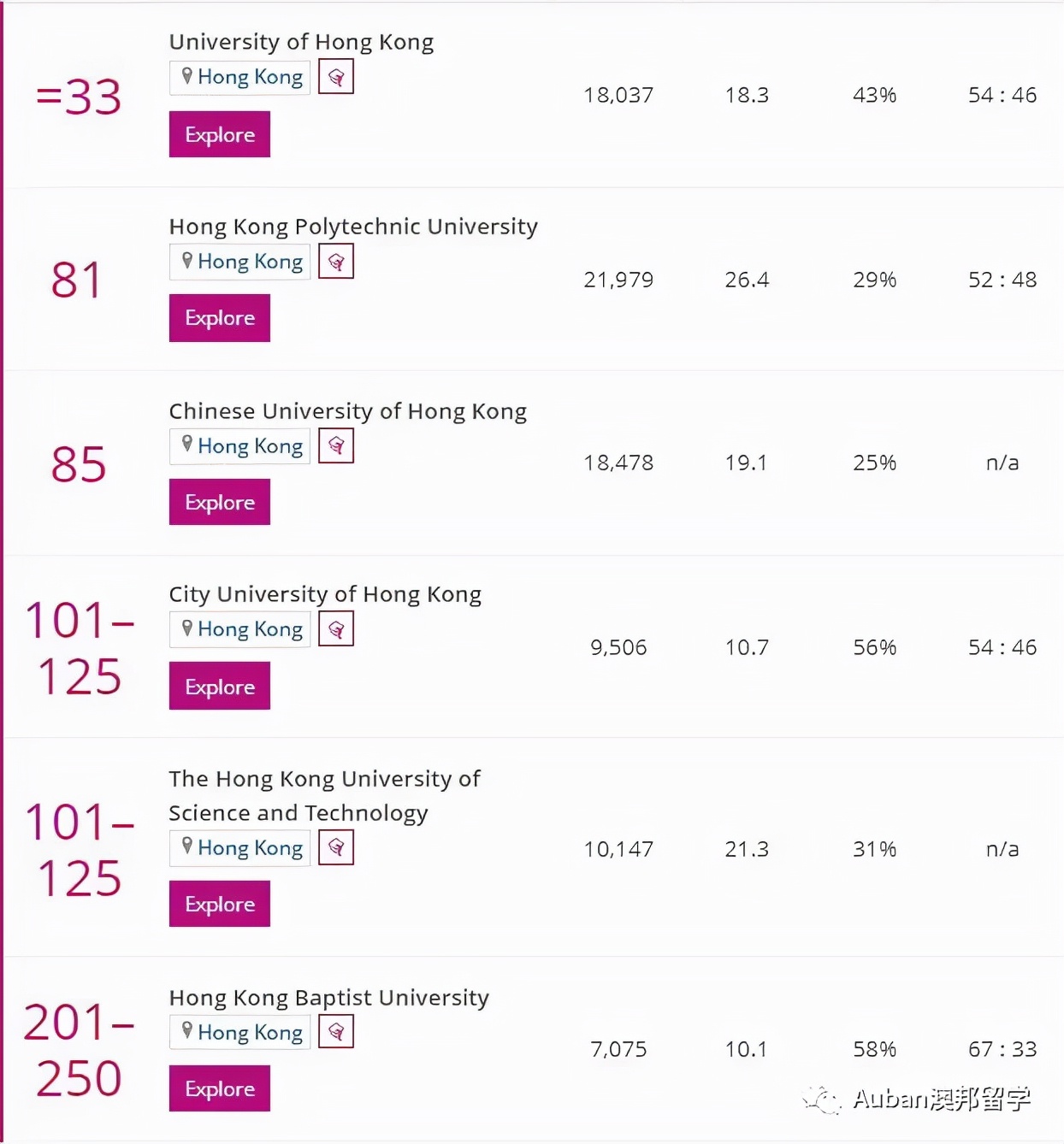This screenshot has height=1144, width=1064.
Task: Click the location pin icon in University of Hong Kong's badge
Action: pyautogui.click(x=187, y=76)
